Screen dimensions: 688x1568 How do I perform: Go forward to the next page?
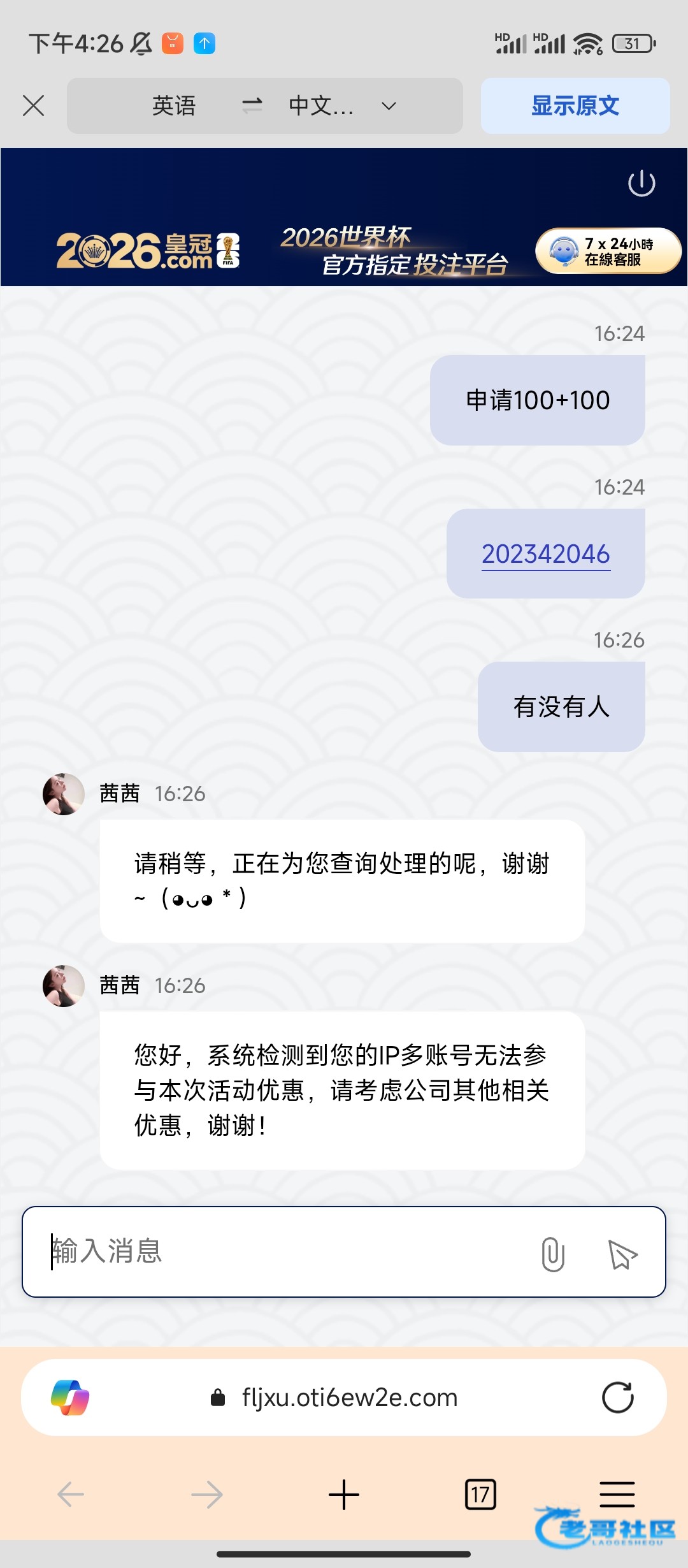[x=207, y=1494]
